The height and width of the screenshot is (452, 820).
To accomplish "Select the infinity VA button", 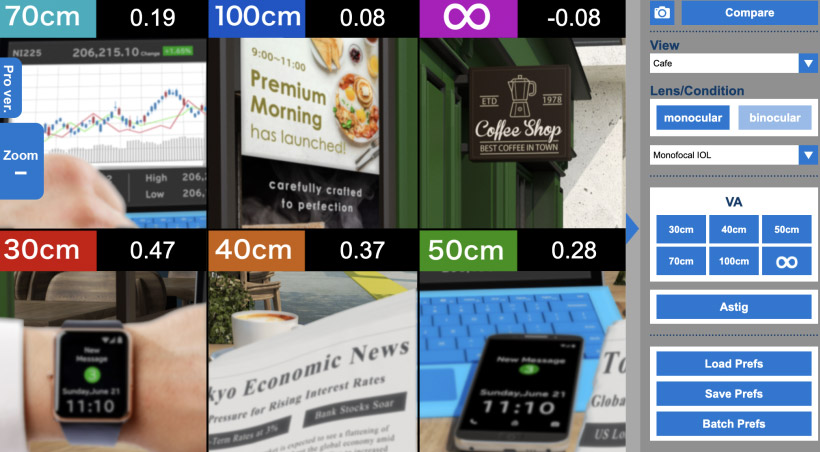I will coord(786,262).
